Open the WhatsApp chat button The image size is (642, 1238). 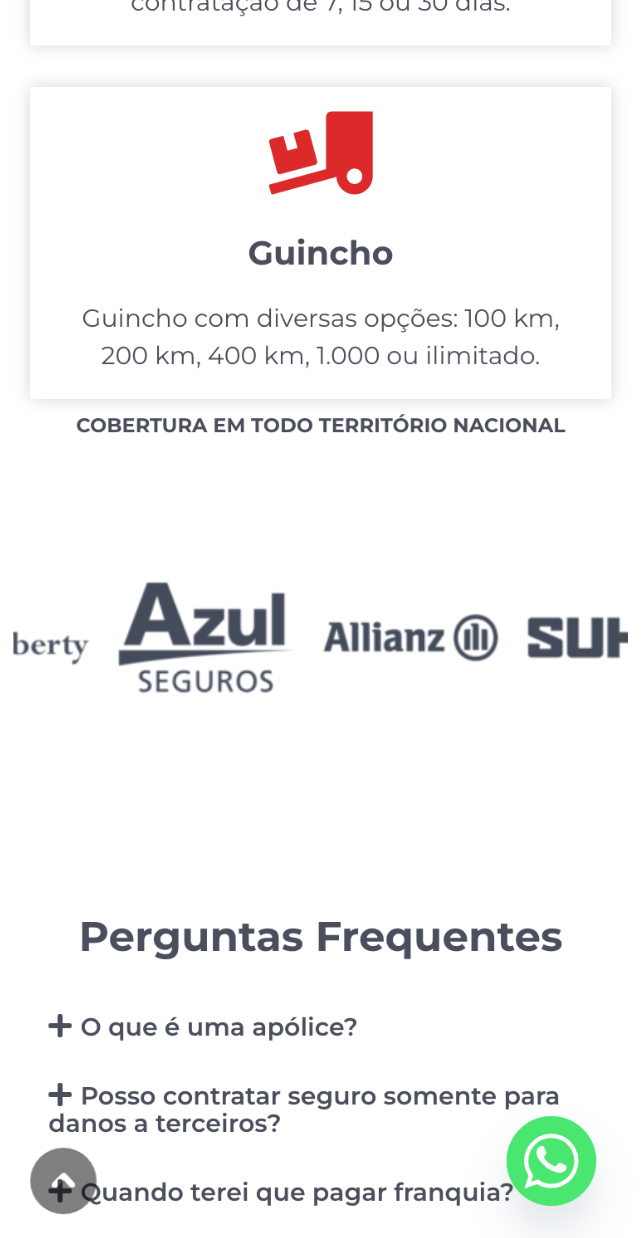coord(551,1161)
